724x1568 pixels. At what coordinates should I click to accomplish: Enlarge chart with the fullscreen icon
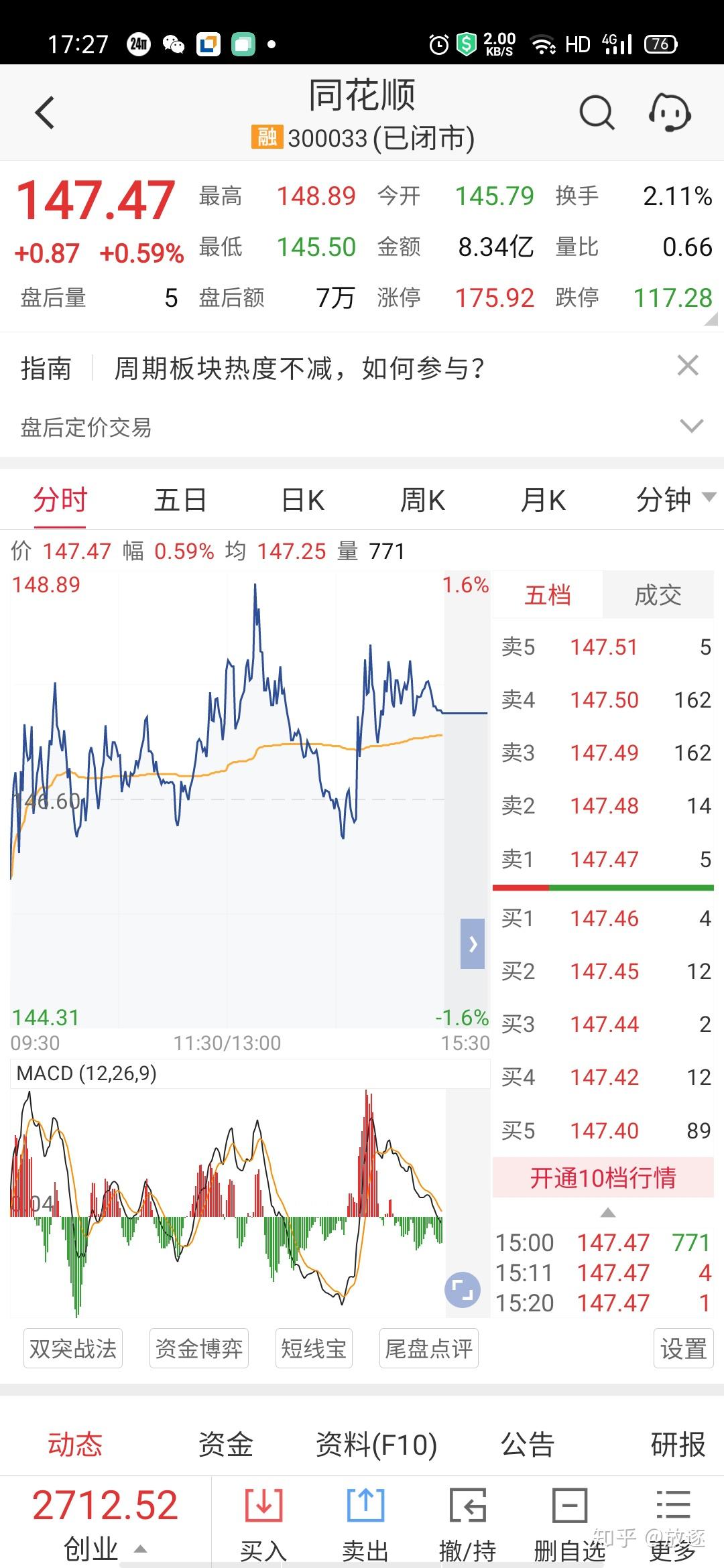click(x=462, y=1289)
